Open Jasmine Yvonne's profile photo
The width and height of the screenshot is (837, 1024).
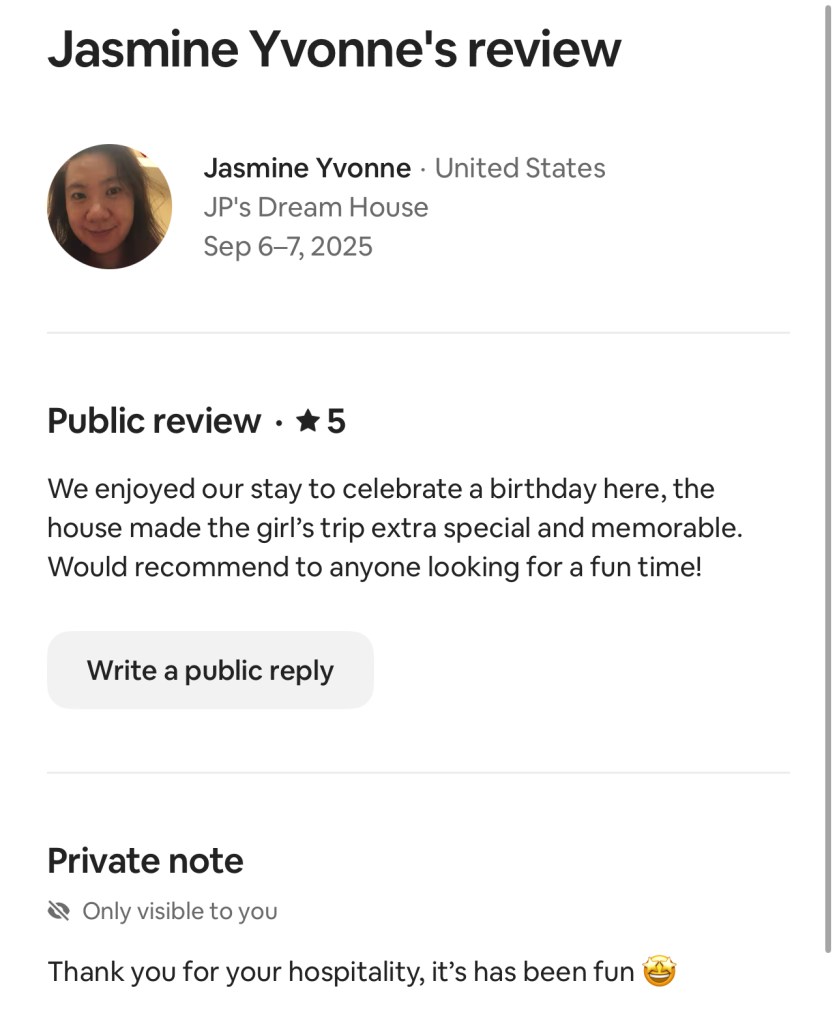coord(109,207)
